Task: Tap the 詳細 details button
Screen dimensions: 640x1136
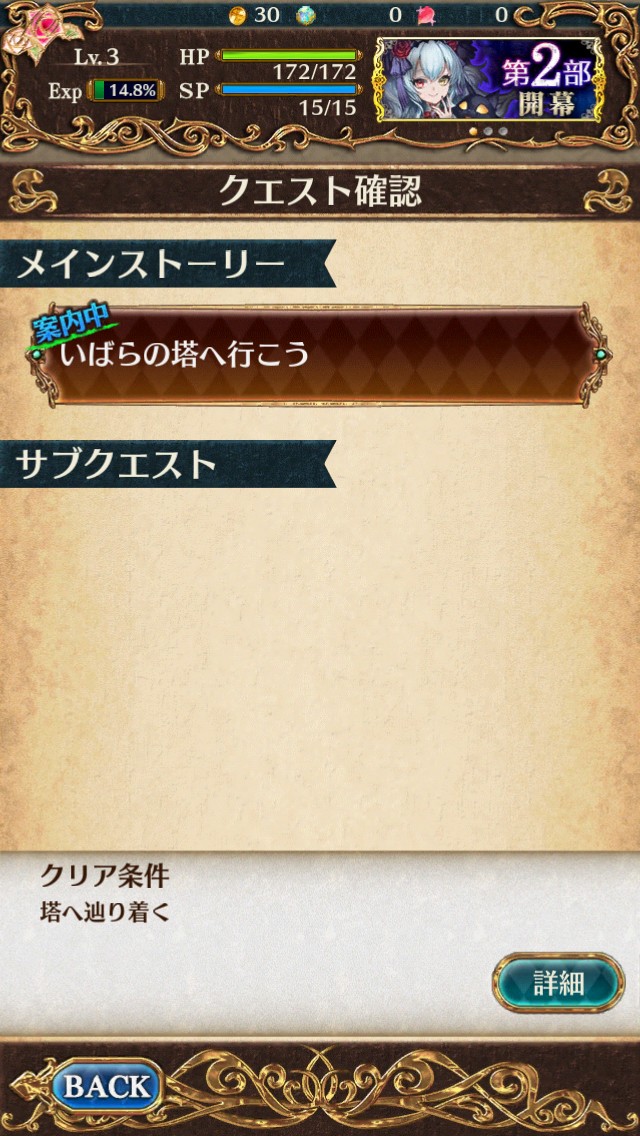Action: coord(557,983)
